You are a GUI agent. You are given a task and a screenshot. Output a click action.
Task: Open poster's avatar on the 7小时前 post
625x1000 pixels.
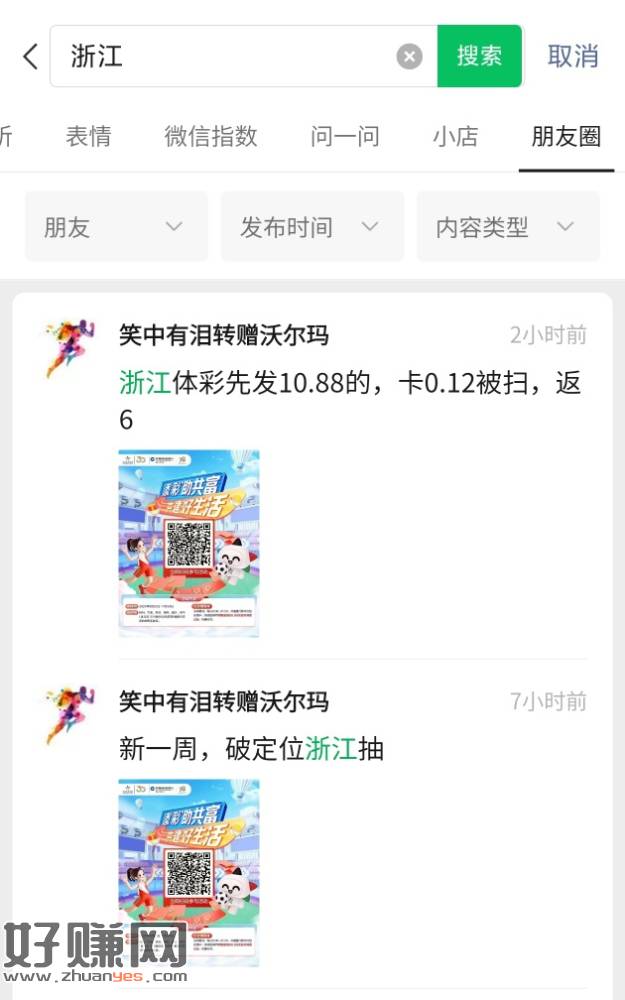click(x=70, y=714)
